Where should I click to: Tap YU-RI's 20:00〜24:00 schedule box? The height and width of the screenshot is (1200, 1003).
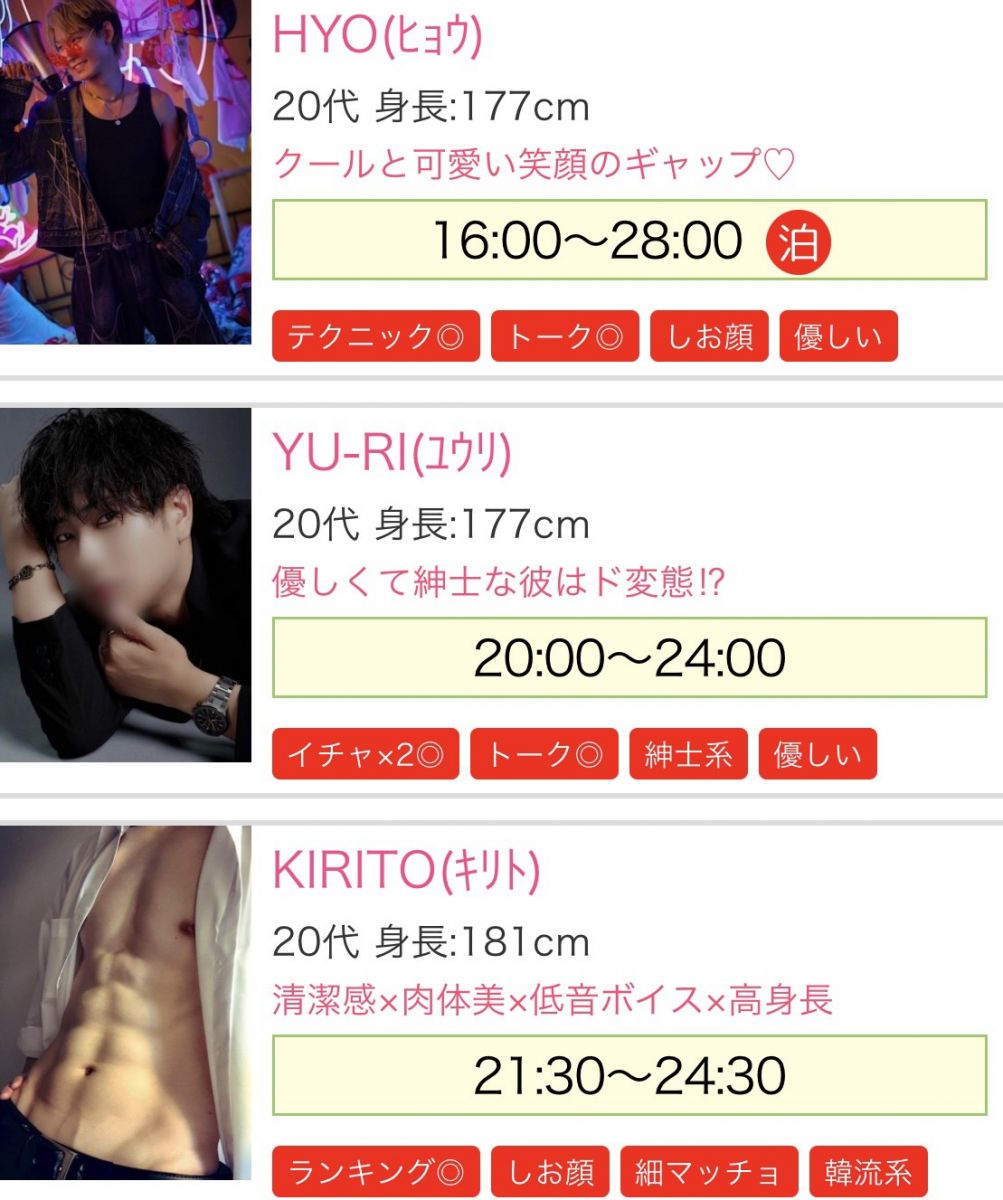click(x=630, y=658)
